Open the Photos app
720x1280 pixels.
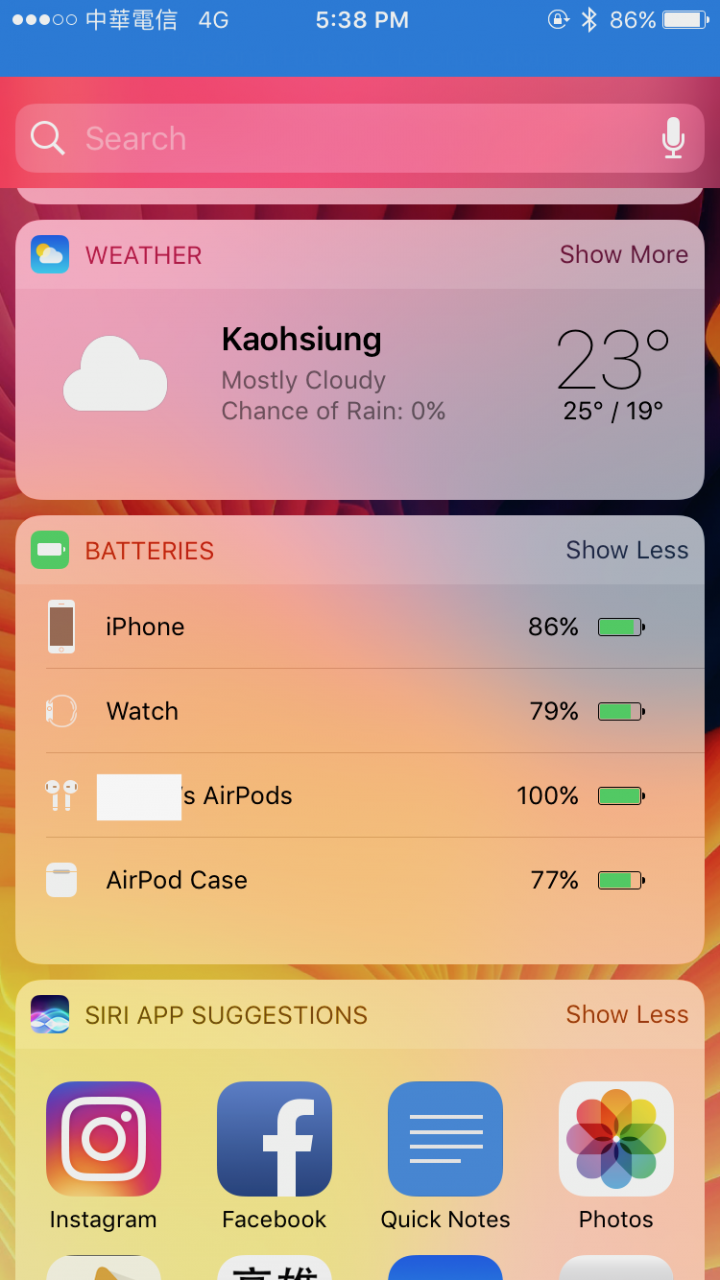(616, 1139)
